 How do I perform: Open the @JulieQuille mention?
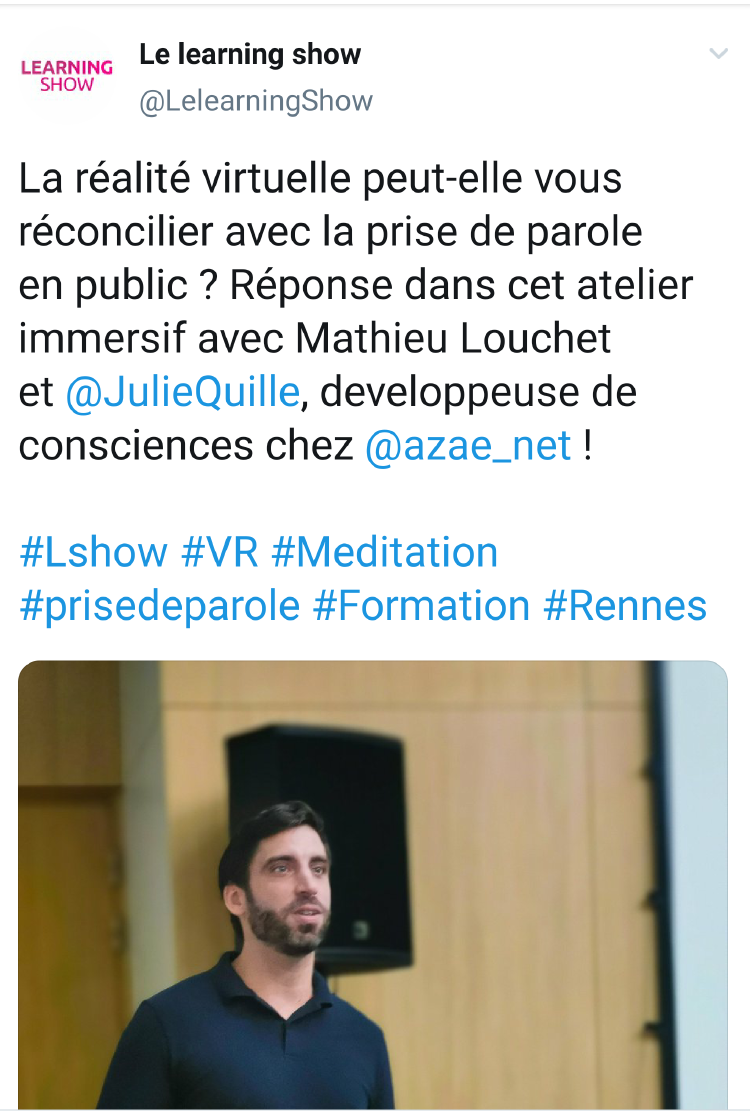[182, 393]
